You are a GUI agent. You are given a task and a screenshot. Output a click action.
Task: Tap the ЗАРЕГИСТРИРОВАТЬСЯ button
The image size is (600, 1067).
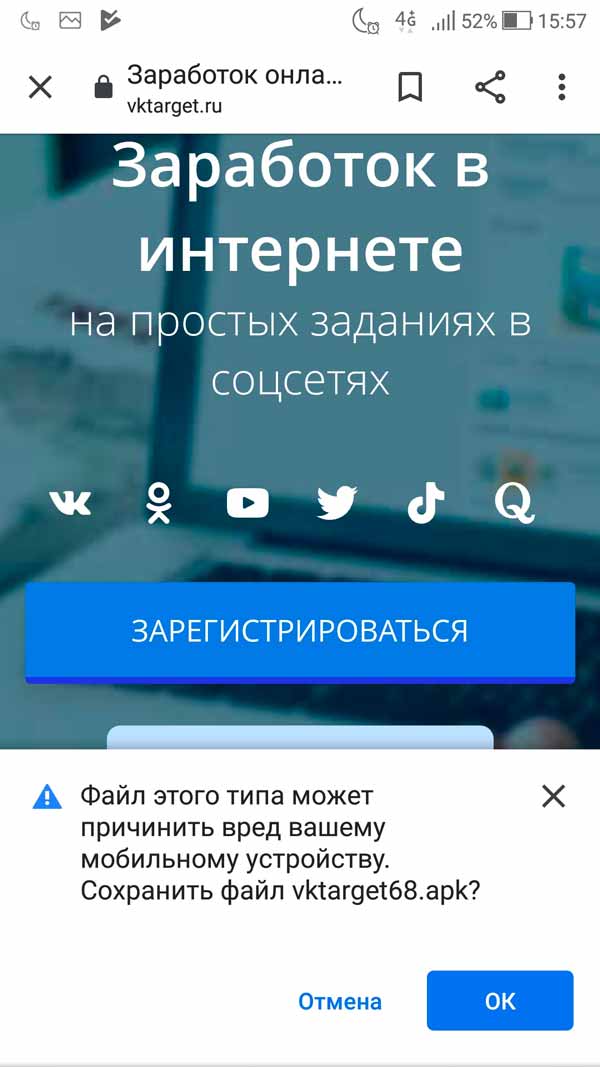300,631
